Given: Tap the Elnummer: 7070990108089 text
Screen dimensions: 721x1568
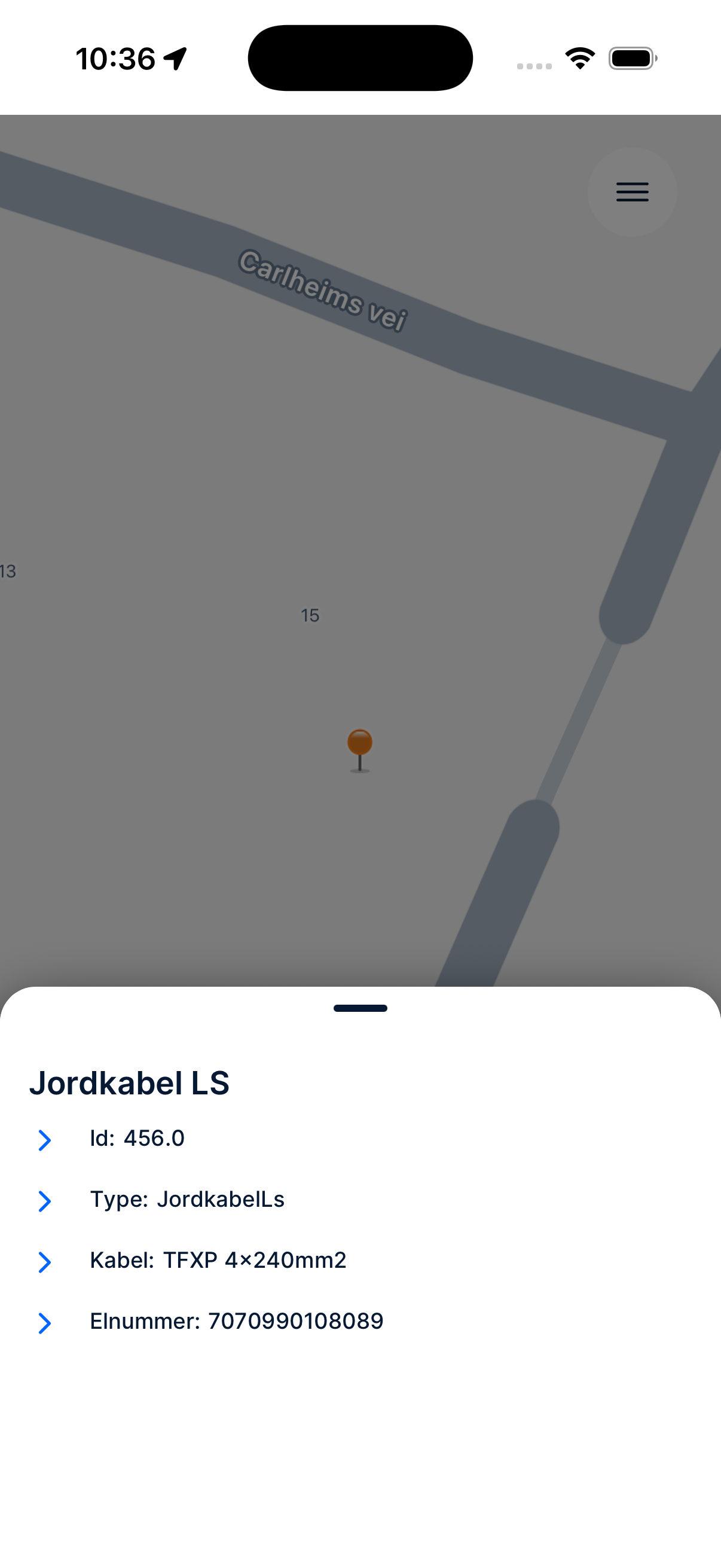Looking at the screenshot, I should point(237,1322).
